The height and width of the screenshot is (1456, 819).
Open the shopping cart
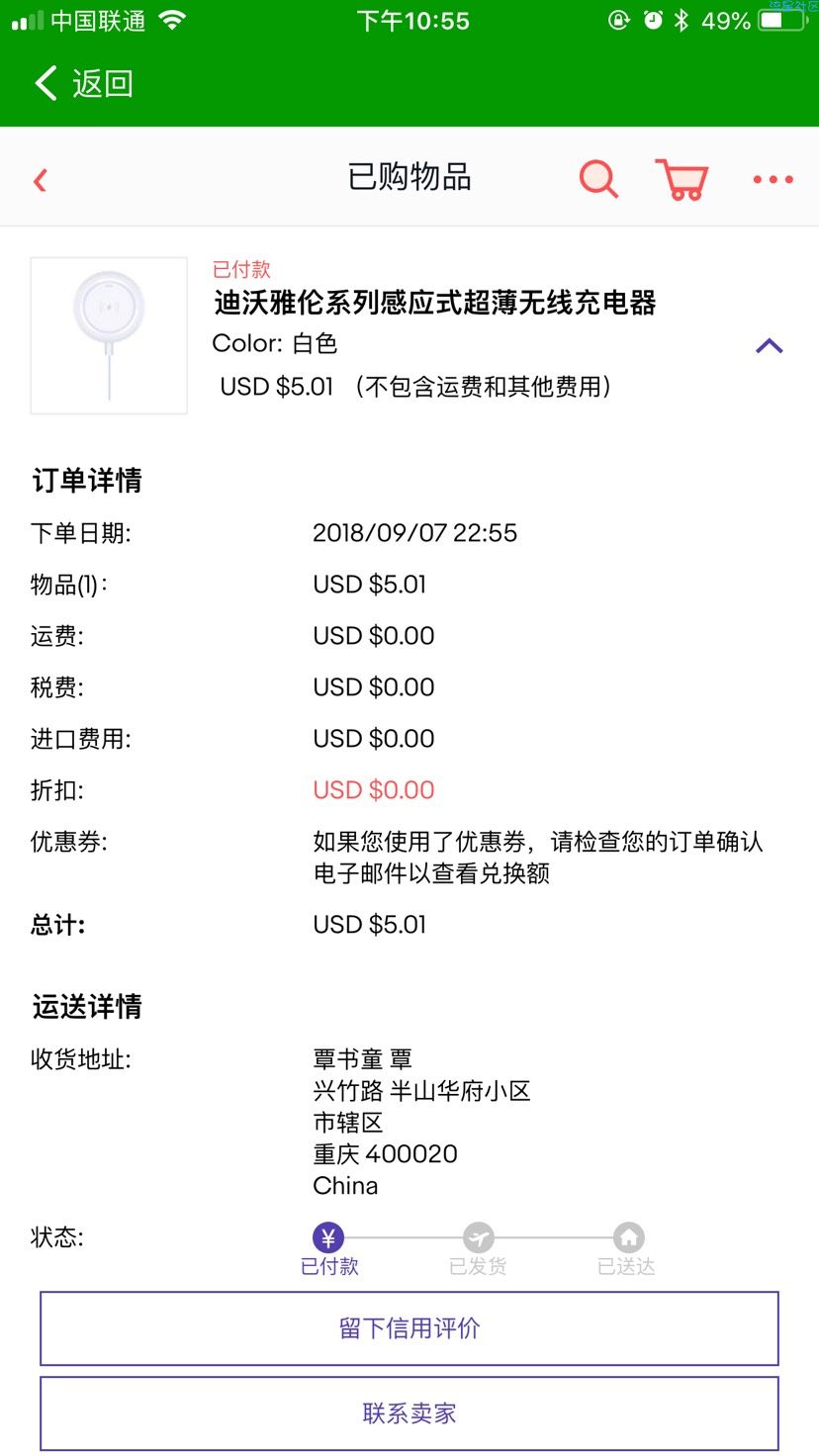pos(682,179)
